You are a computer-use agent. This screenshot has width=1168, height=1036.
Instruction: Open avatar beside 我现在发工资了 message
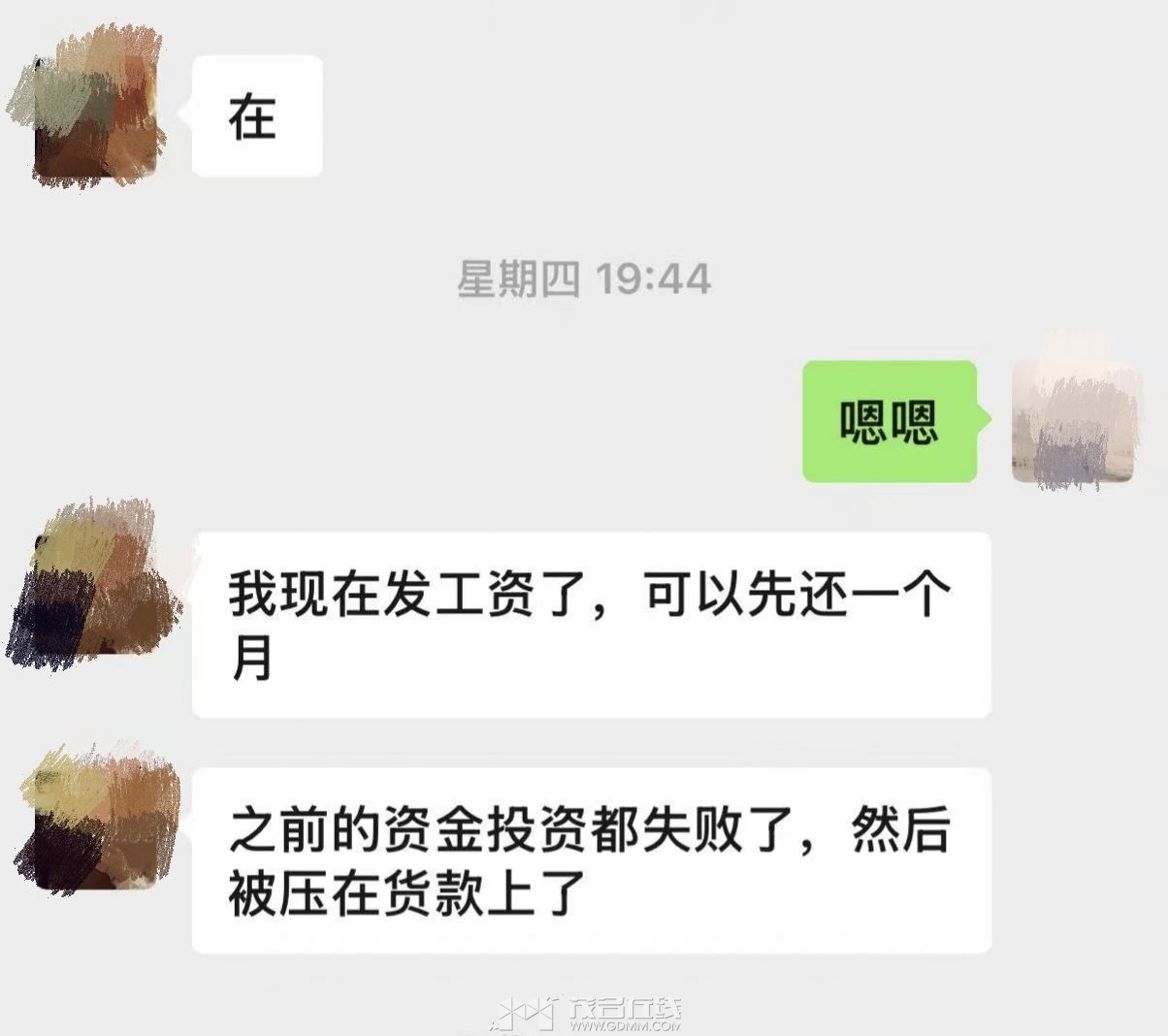94,585
